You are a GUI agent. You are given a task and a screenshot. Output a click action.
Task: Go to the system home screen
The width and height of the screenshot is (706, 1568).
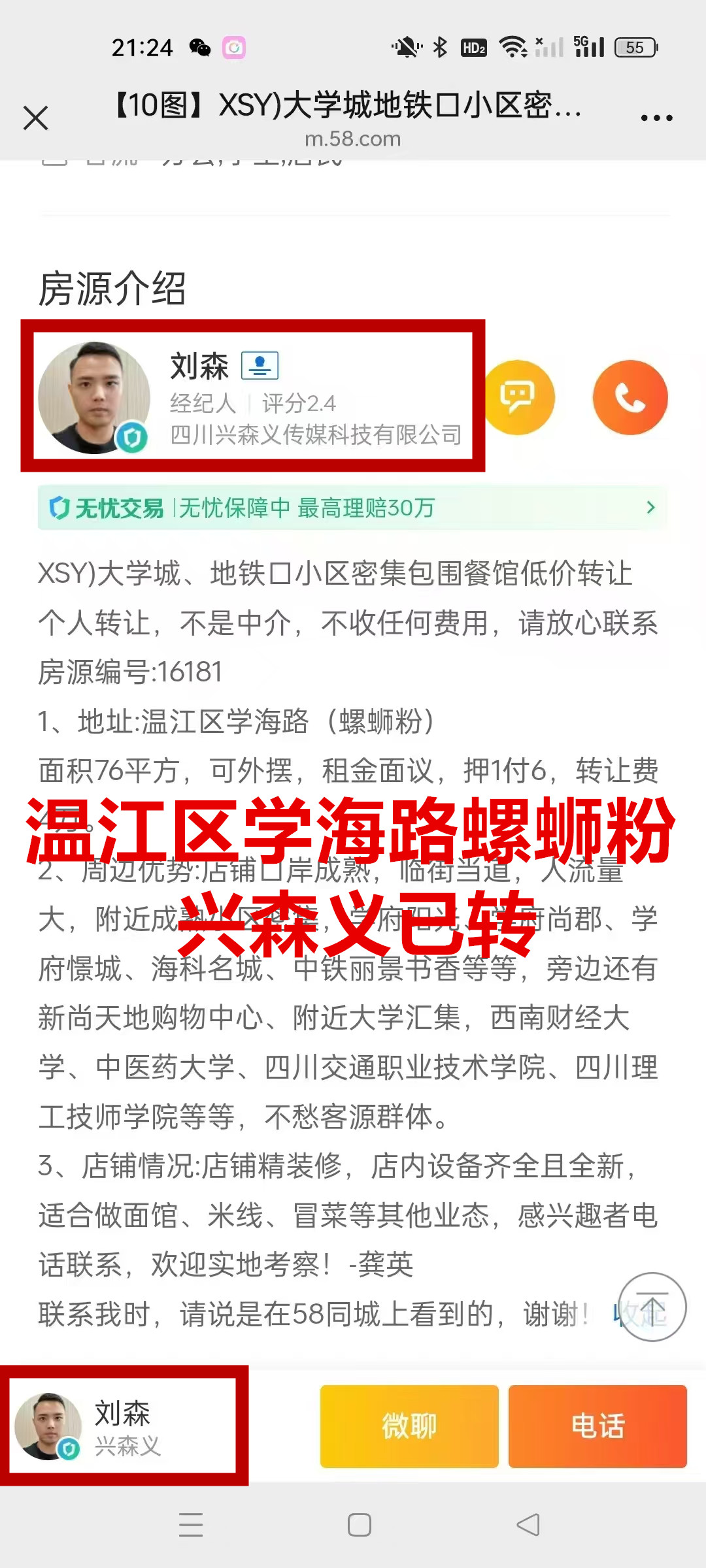[x=360, y=1525]
